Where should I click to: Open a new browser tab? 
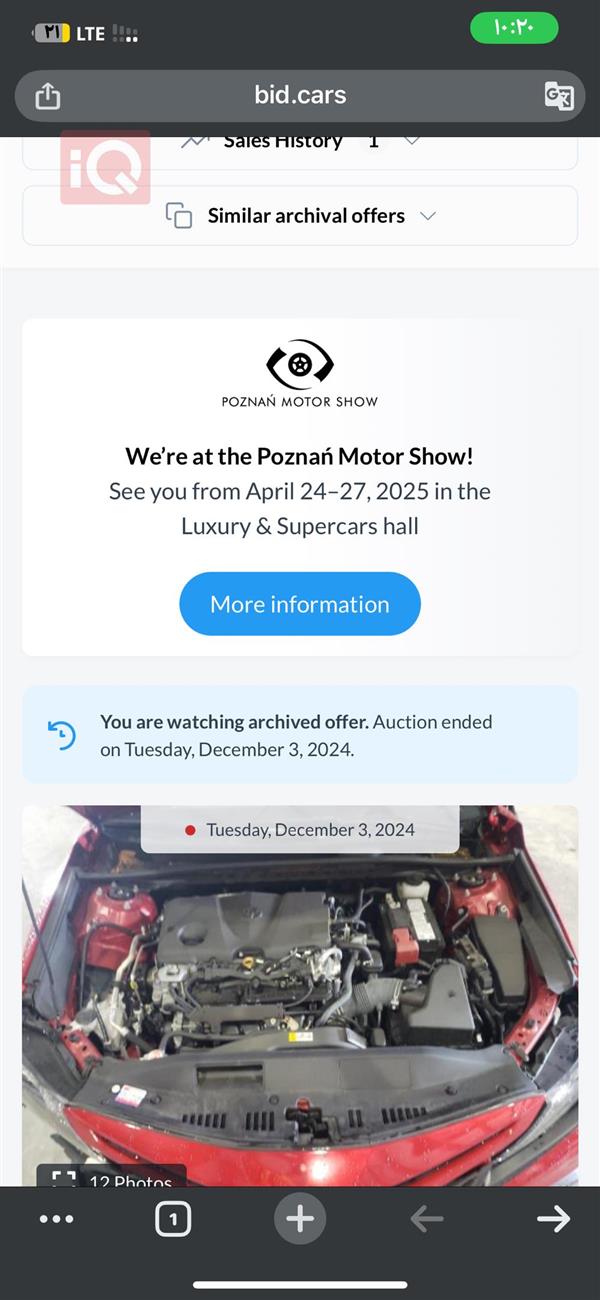(300, 1219)
